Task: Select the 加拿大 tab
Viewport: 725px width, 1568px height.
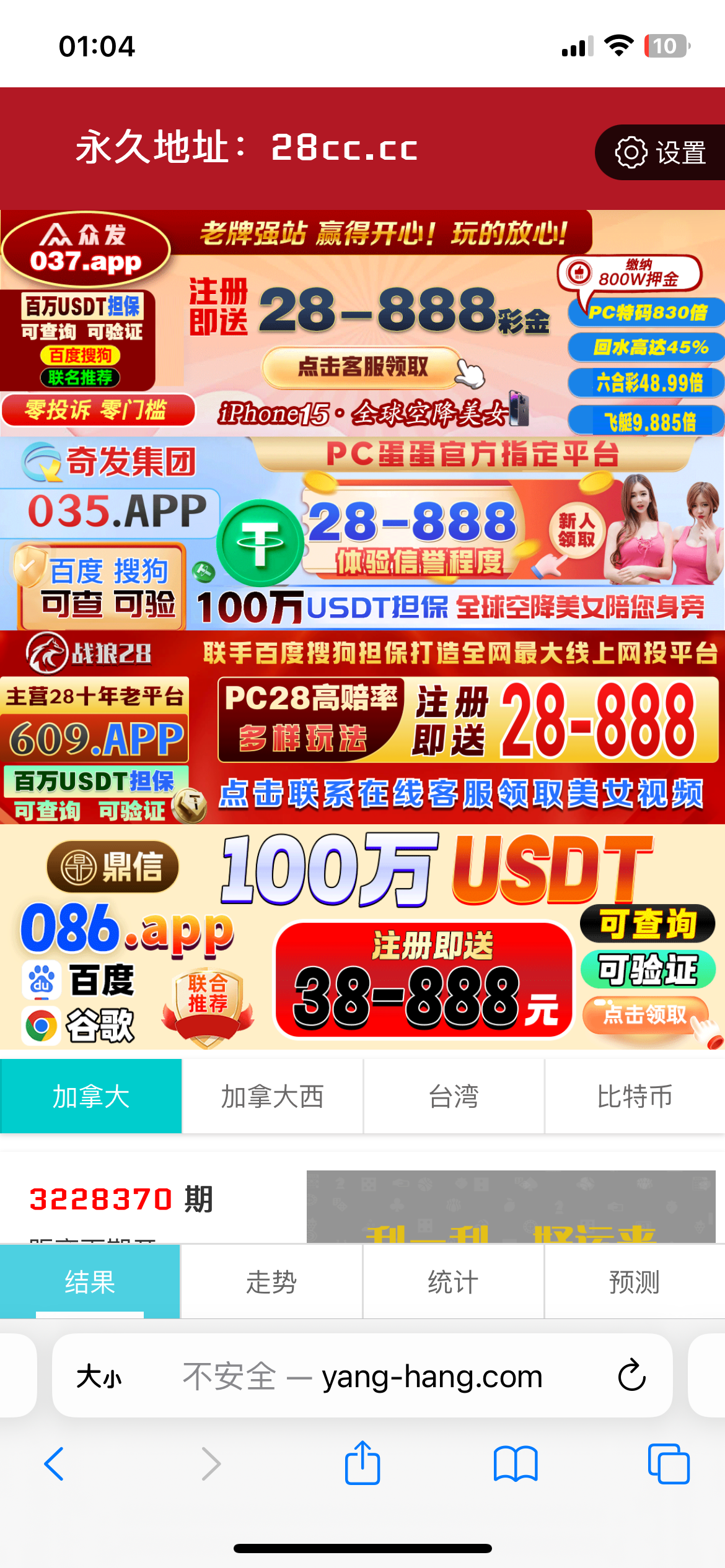Action: click(x=91, y=1096)
